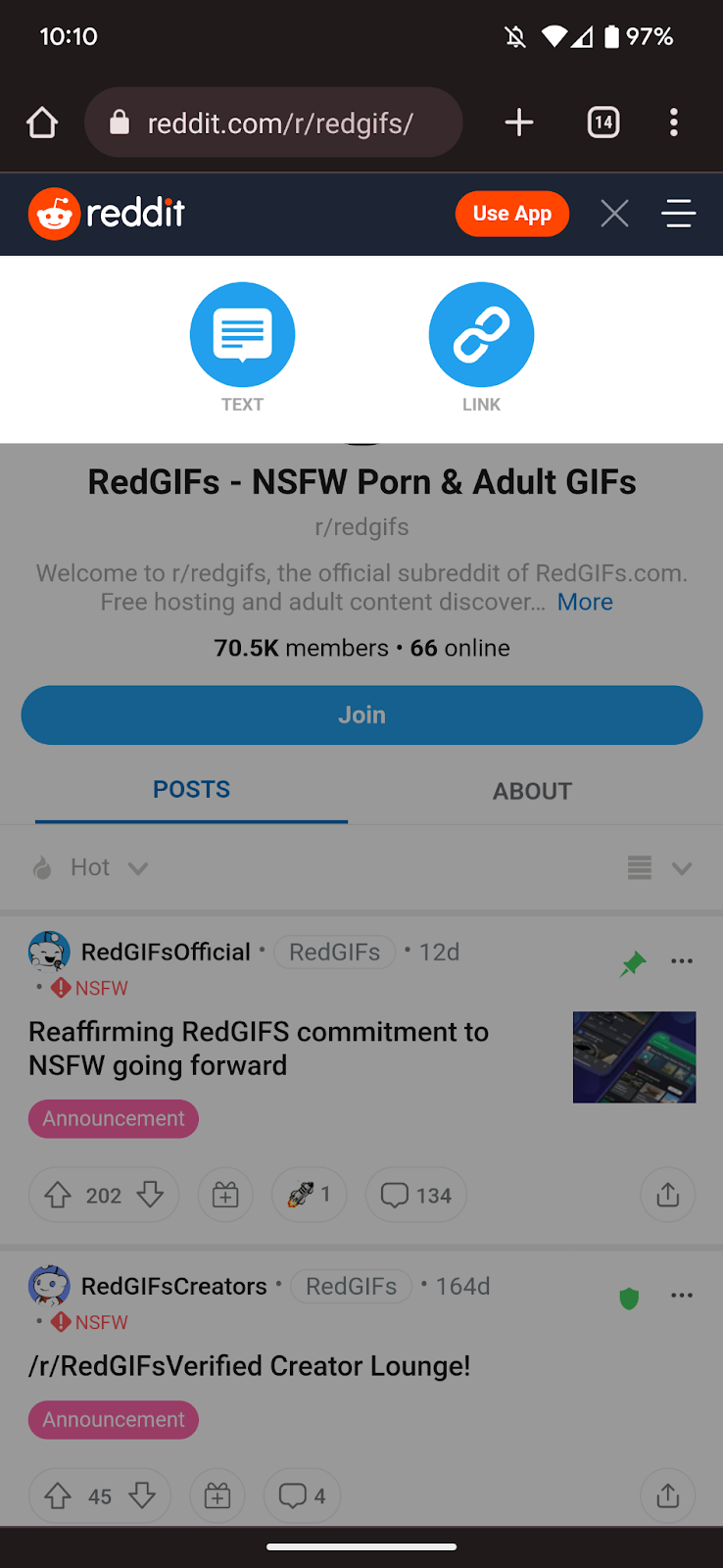
Task: Open the browser overflow menu
Action: pyautogui.click(x=673, y=122)
